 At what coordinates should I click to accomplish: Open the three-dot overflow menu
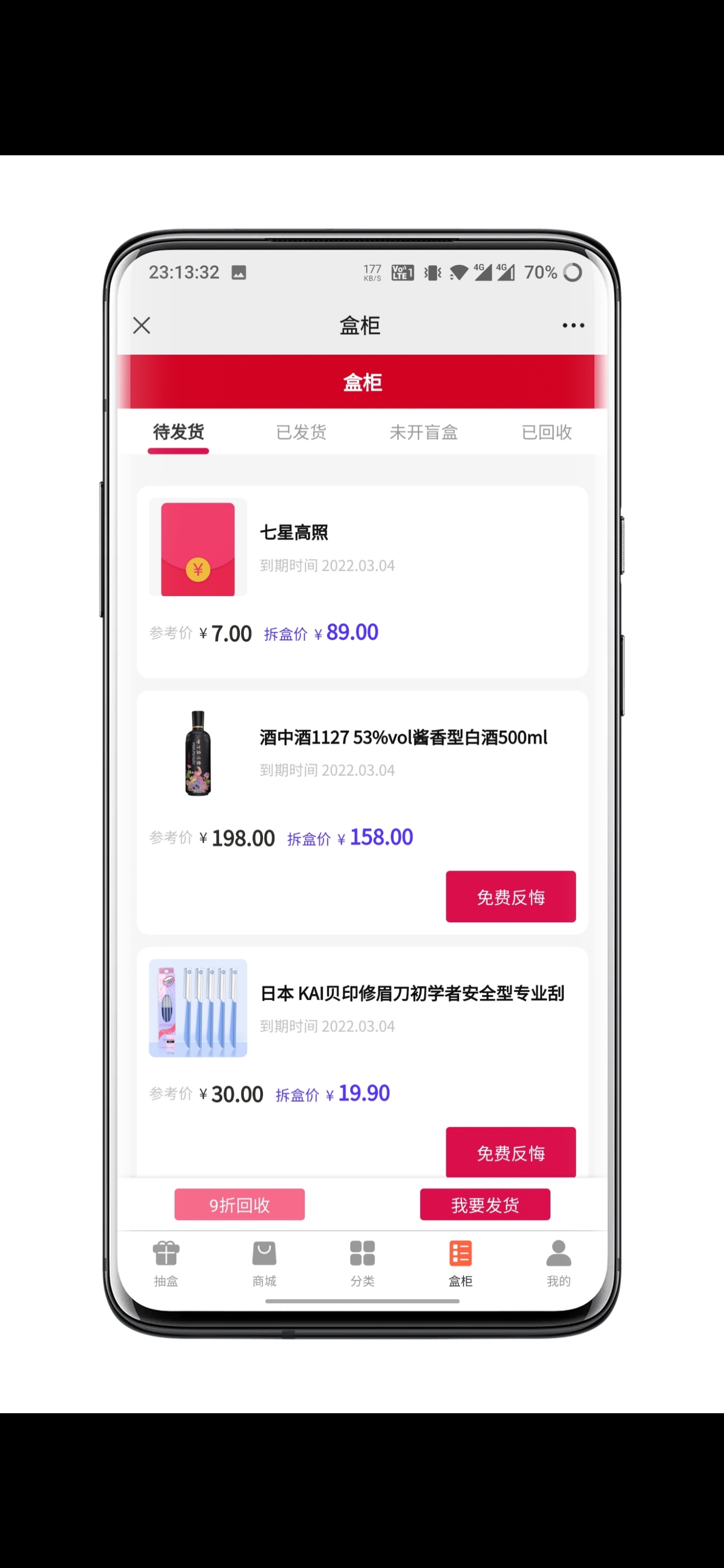point(573,326)
